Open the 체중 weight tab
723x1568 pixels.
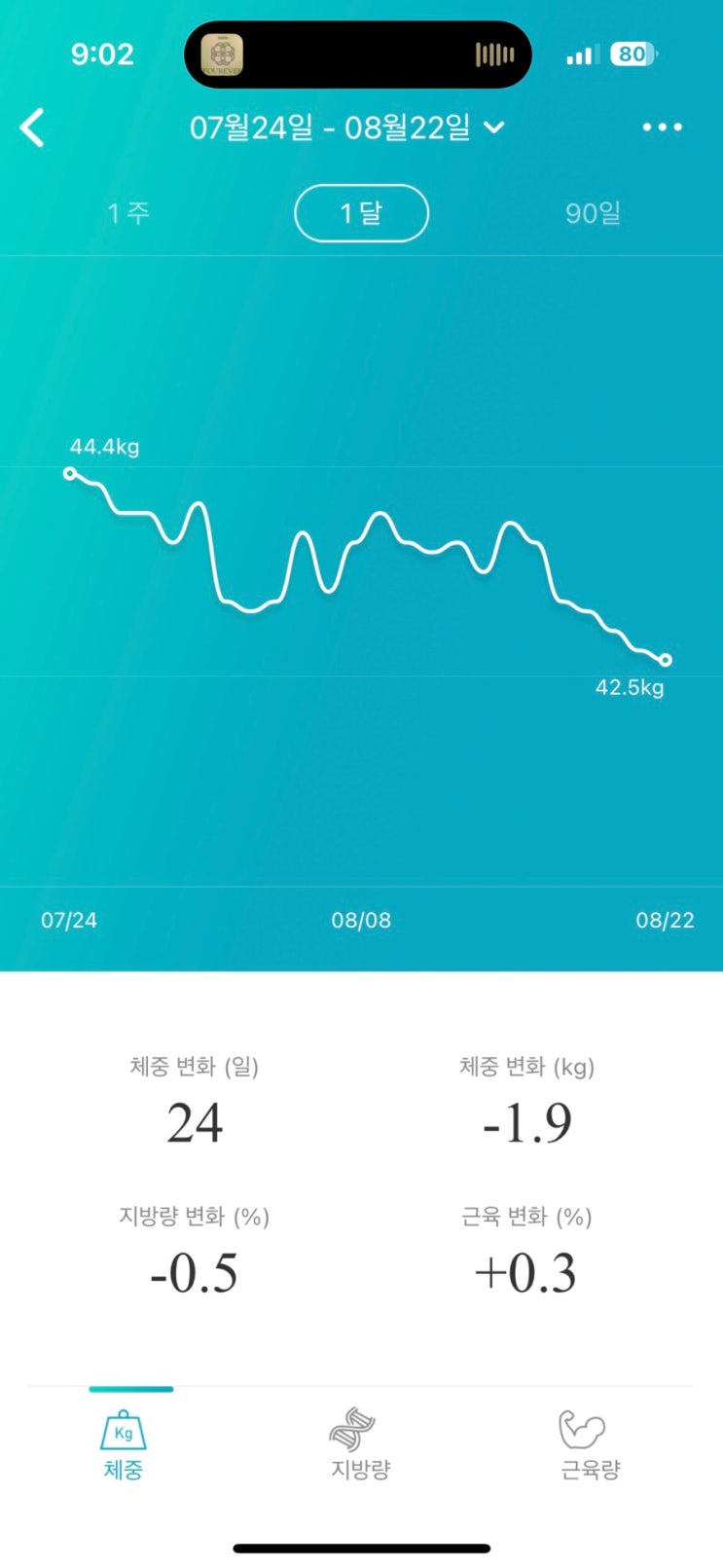click(124, 1445)
